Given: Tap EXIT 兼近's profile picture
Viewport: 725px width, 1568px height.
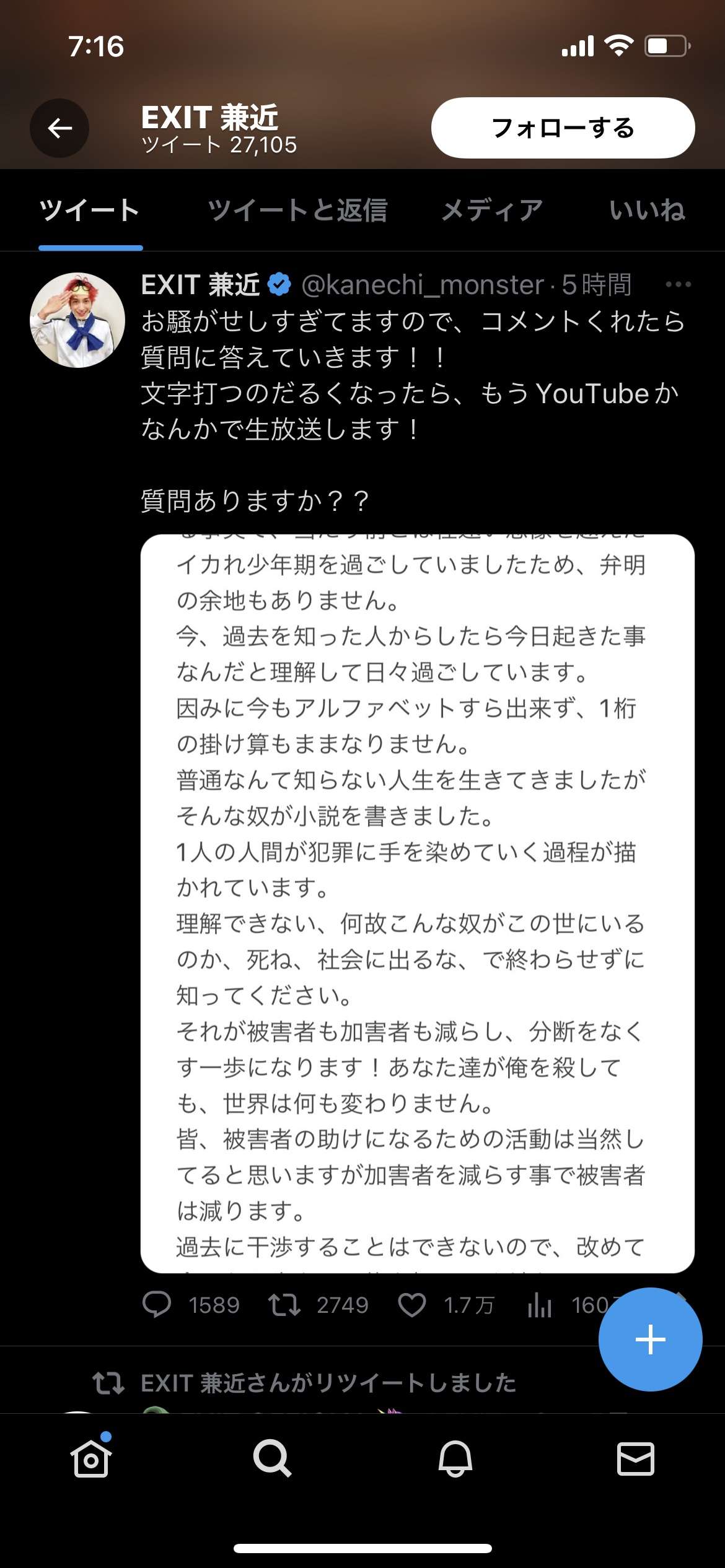Looking at the screenshot, I should 77,320.
